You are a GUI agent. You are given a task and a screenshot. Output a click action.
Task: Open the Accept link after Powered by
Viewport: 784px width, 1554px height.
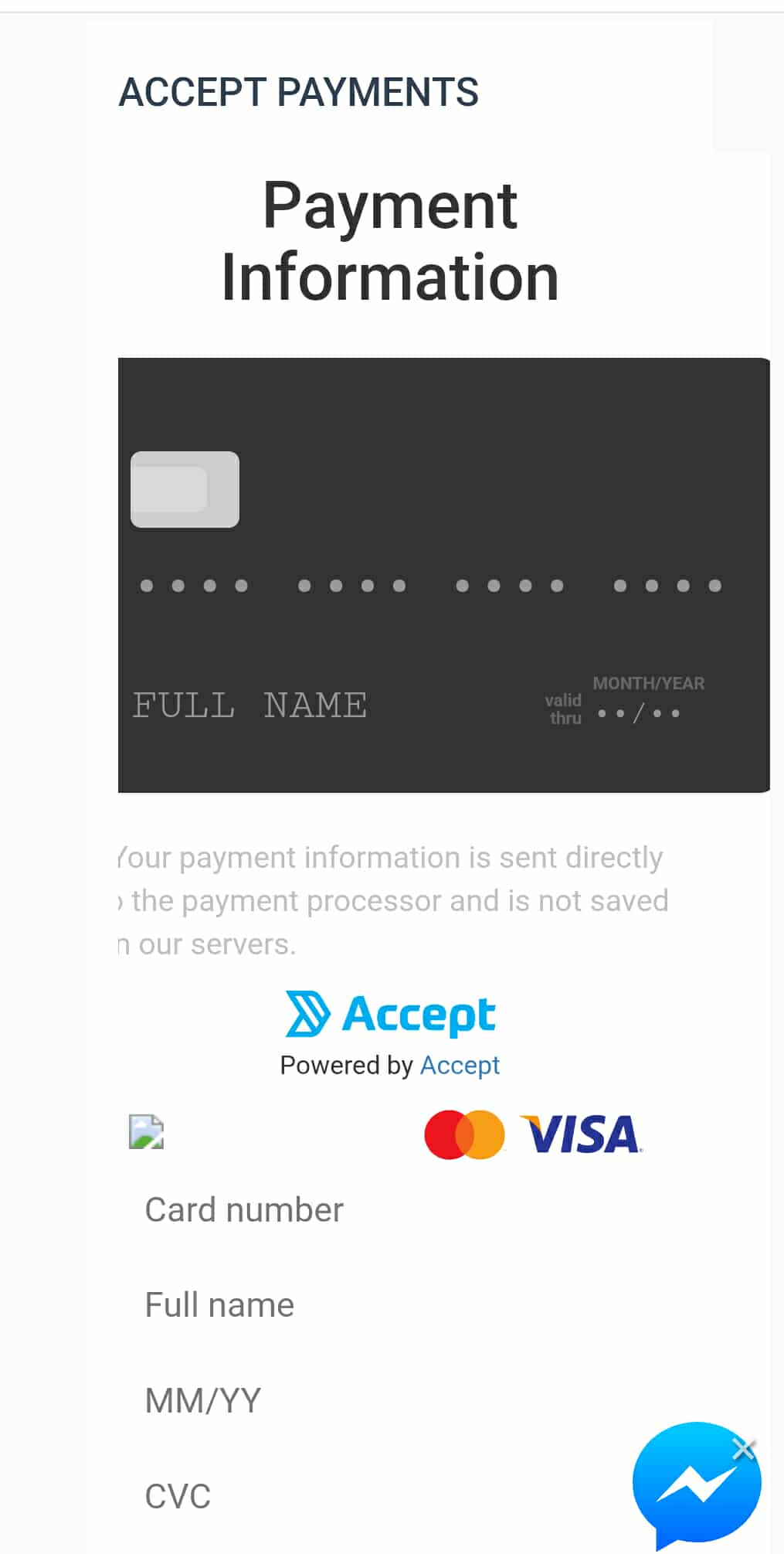[x=460, y=1066]
